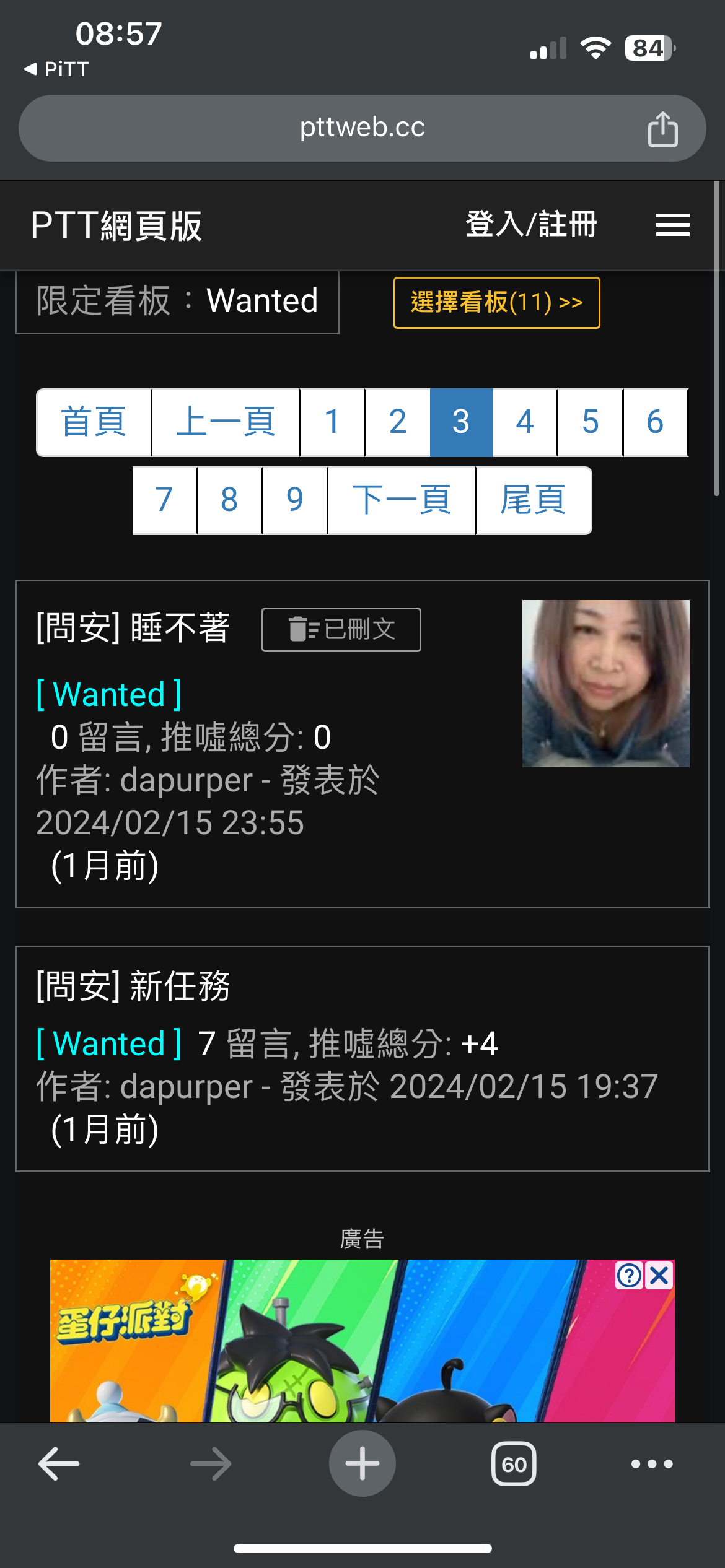Go to 上一頁 previous page

[x=226, y=422]
